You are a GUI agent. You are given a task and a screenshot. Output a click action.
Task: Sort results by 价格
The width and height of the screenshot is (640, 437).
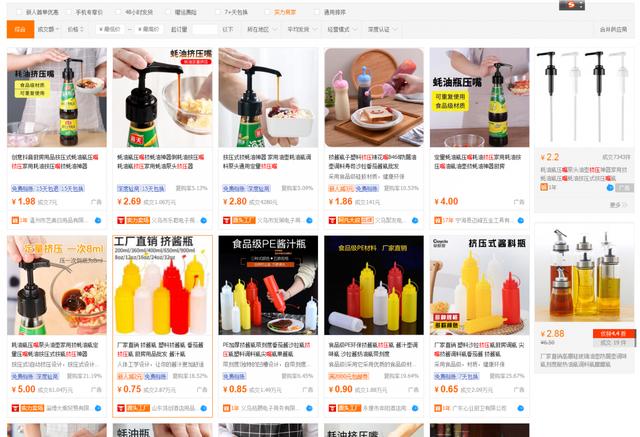[x=76, y=30]
